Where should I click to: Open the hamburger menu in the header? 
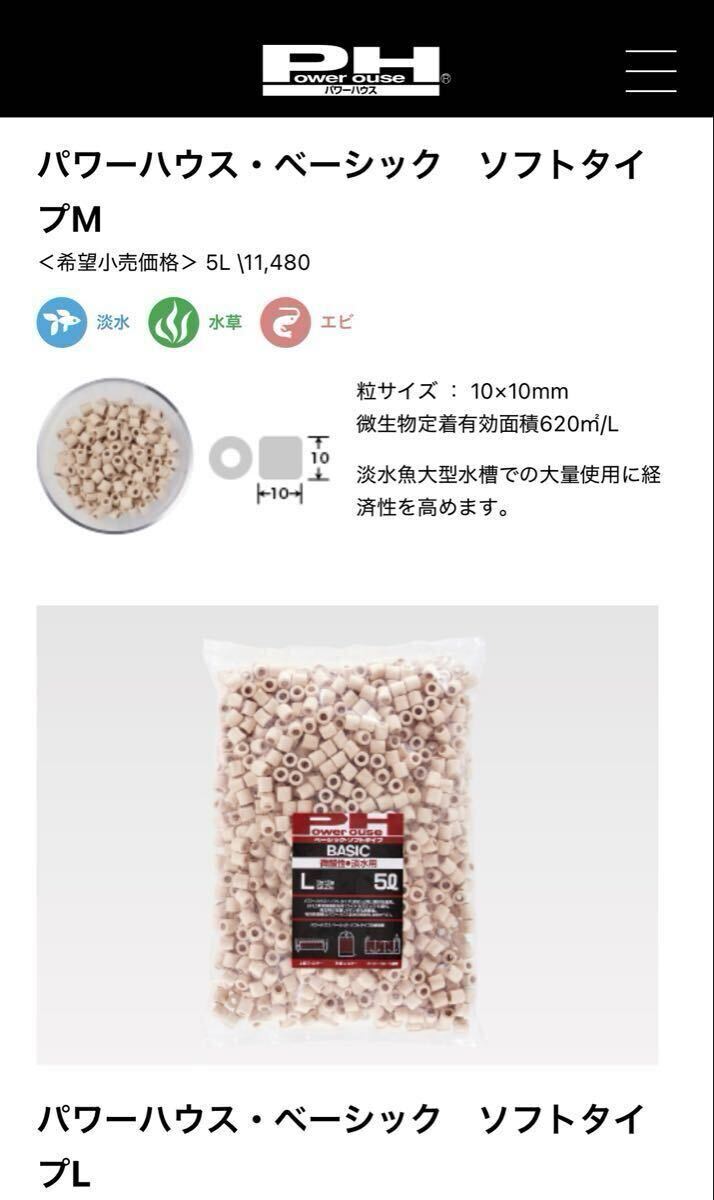(x=650, y=70)
